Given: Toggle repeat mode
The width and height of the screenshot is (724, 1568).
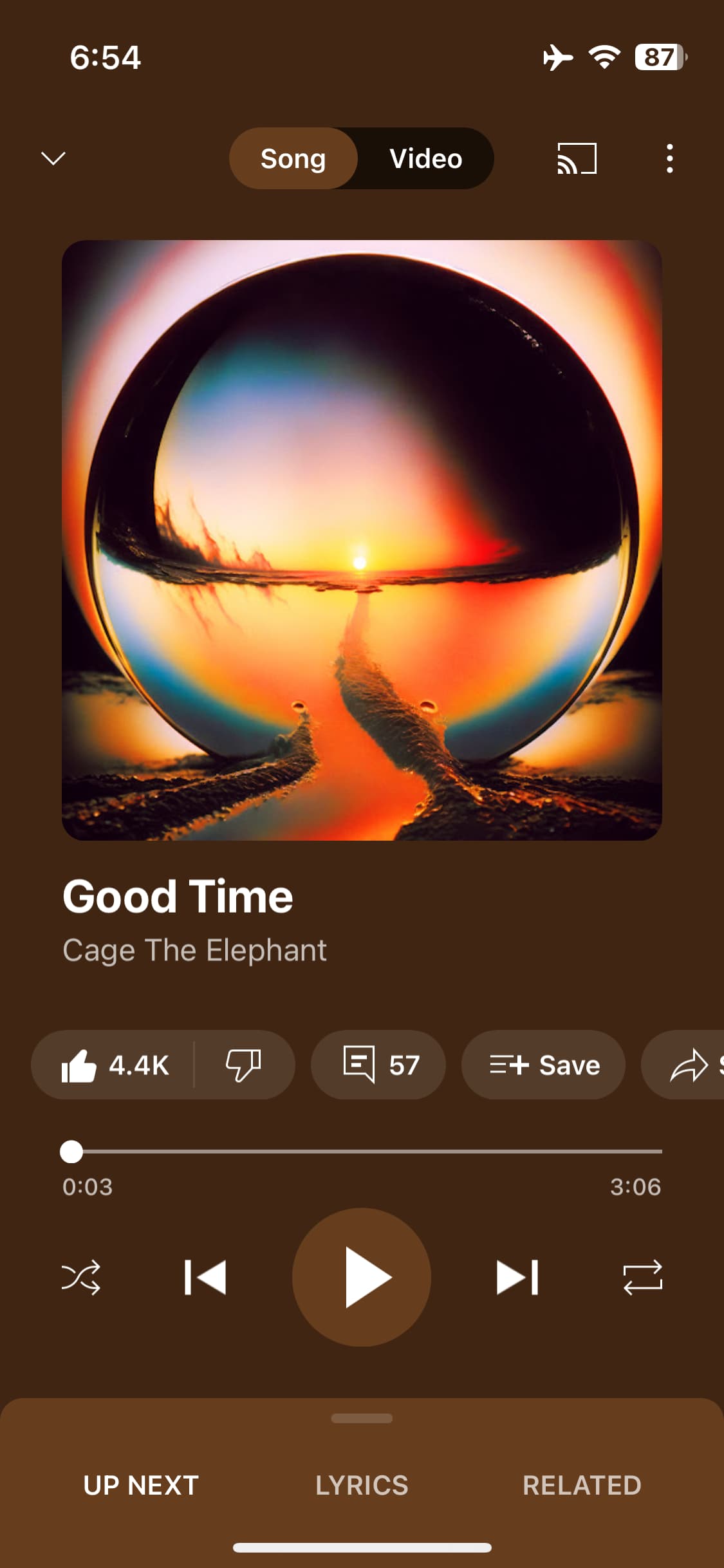Looking at the screenshot, I should coord(642,1277).
